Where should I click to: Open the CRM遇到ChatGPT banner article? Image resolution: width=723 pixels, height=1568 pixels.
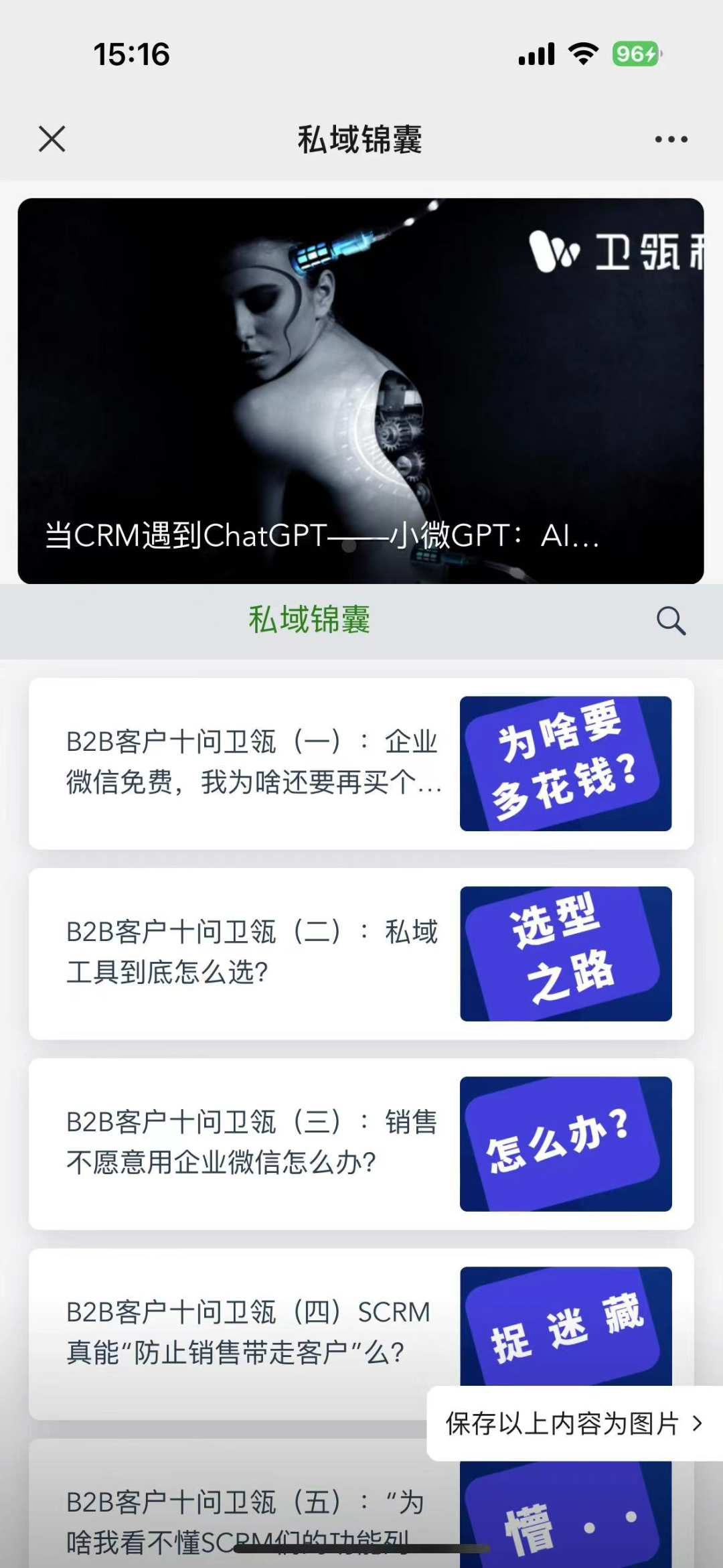pos(360,390)
